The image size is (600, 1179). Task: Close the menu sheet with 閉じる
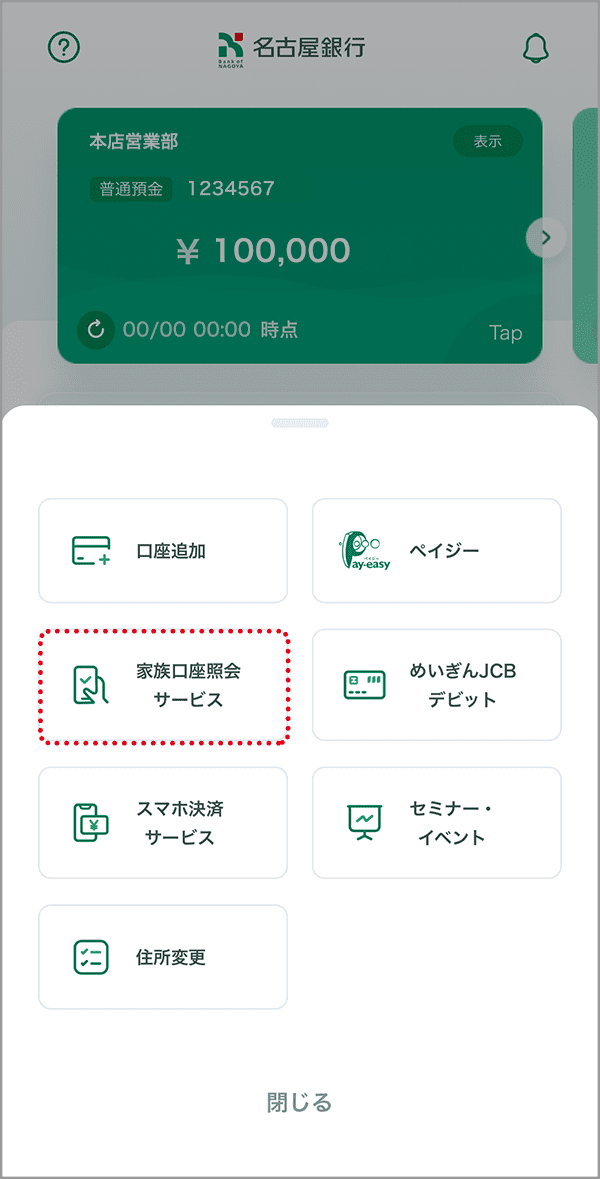pos(299,1102)
